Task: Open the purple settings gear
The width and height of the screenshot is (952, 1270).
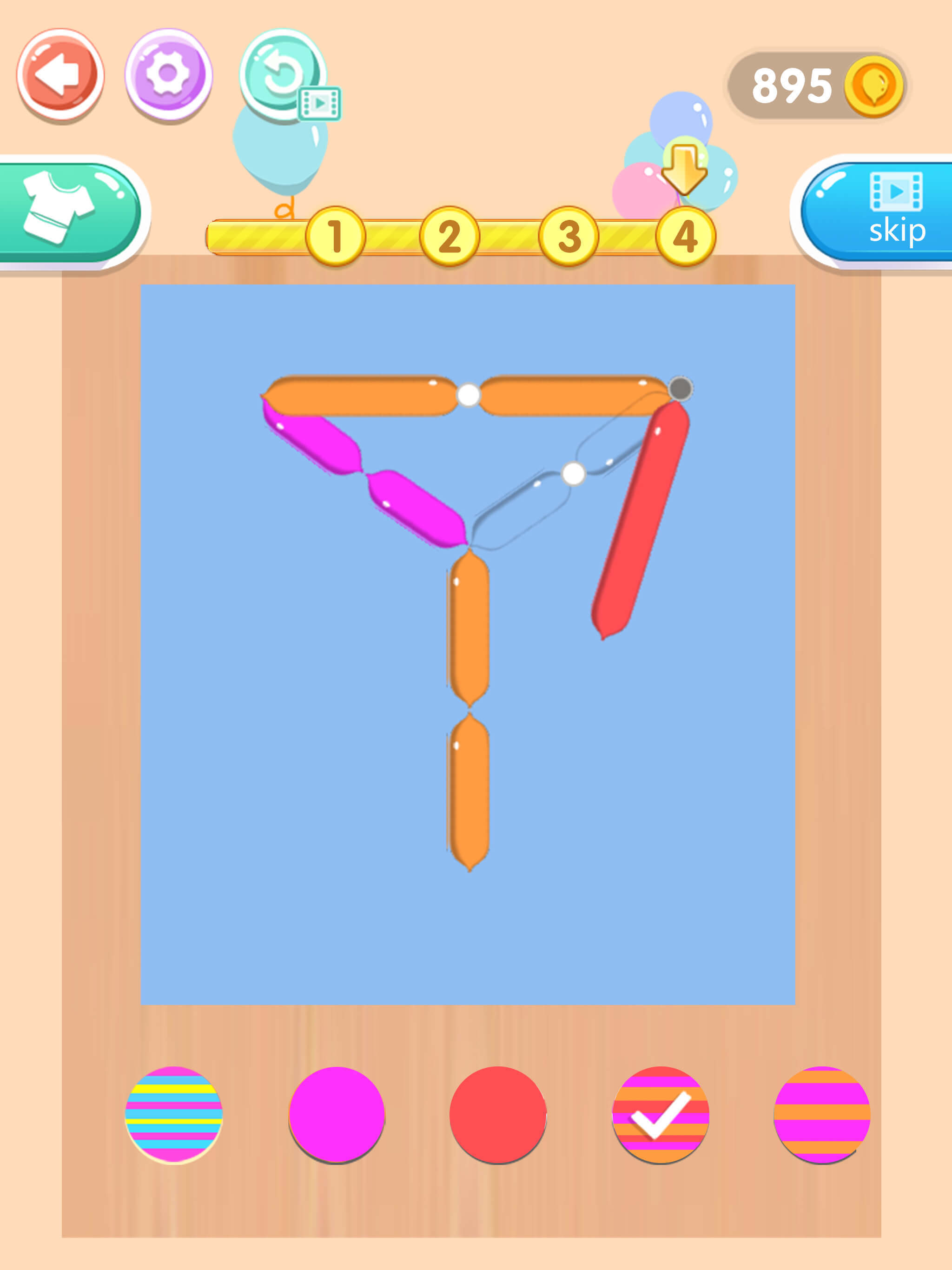Action: [x=168, y=74]
